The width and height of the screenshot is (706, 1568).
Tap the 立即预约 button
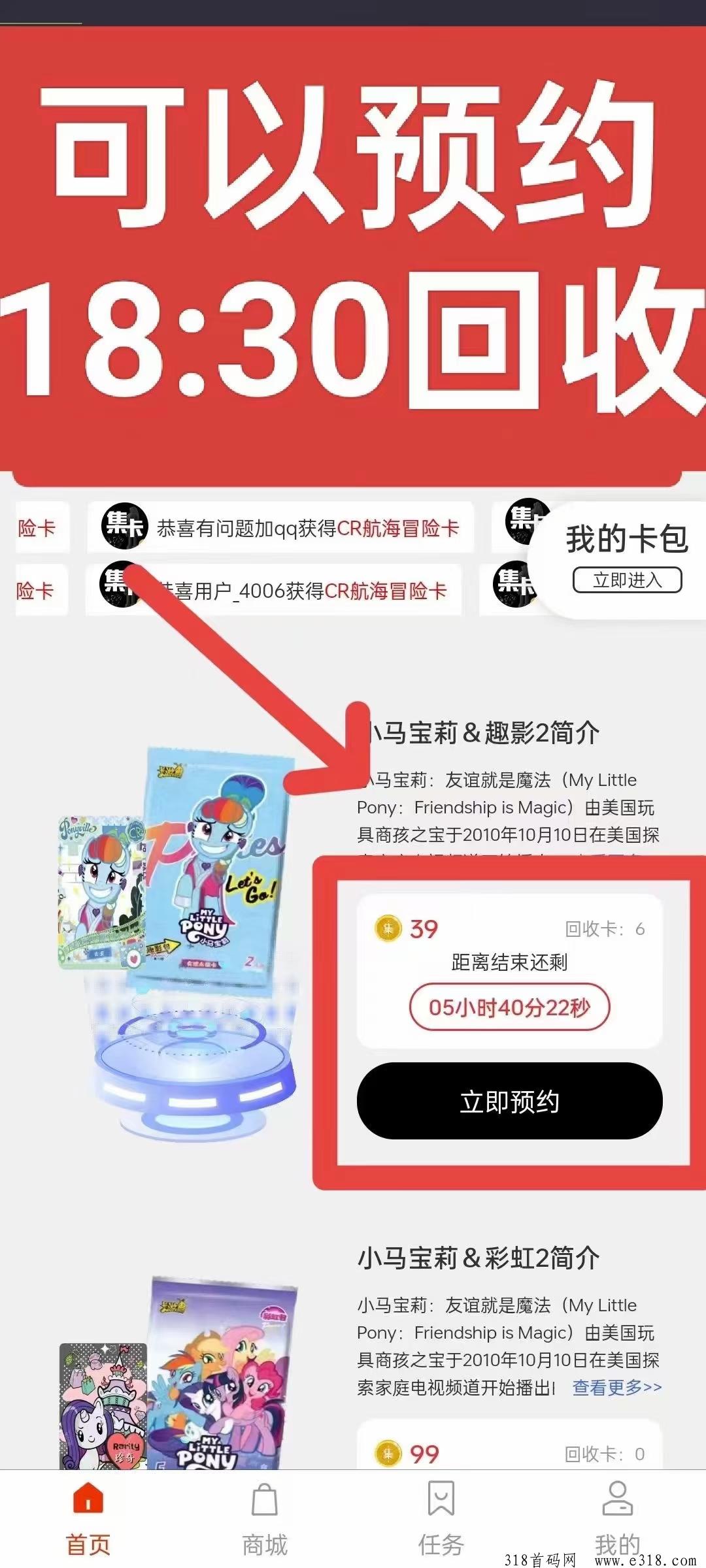tap(509, 1101)
